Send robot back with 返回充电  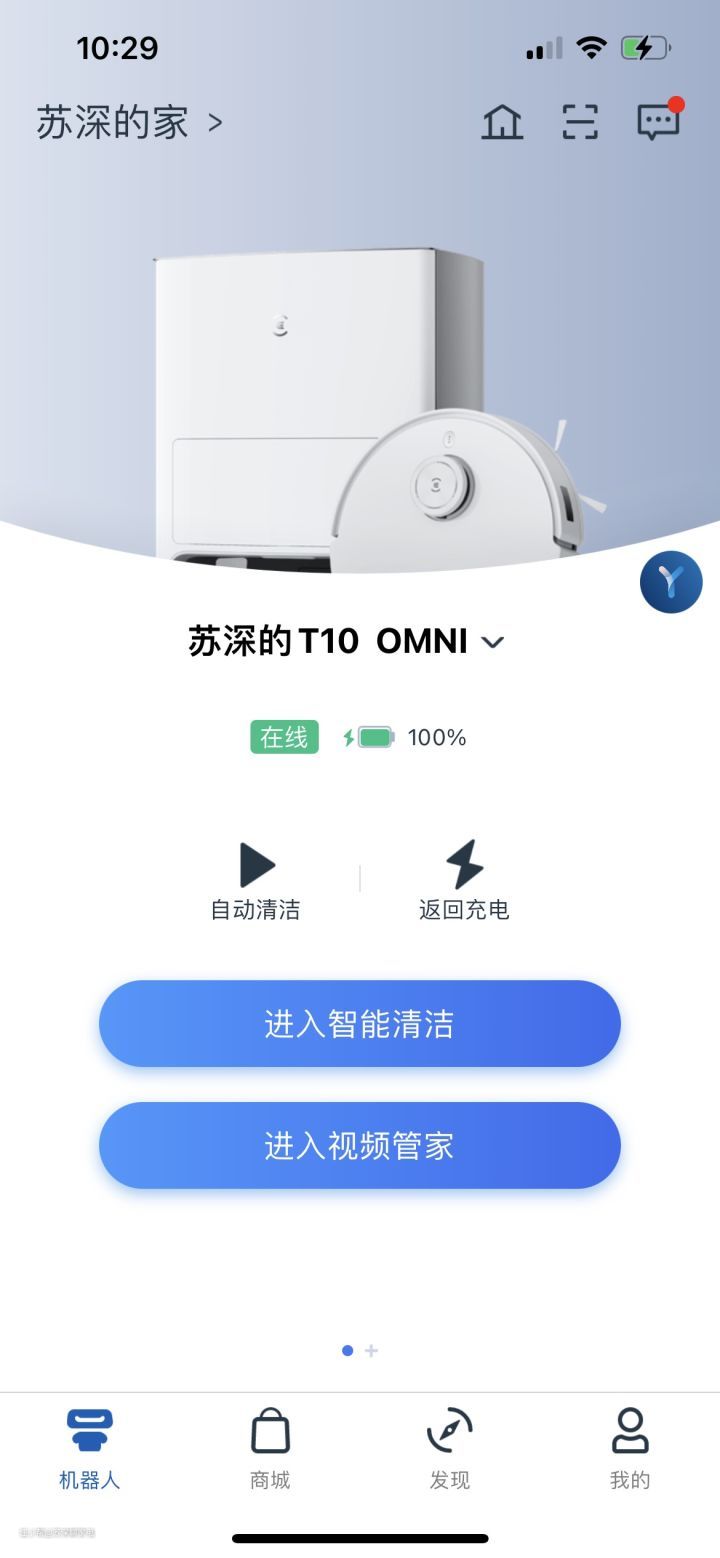coord(464,880)
